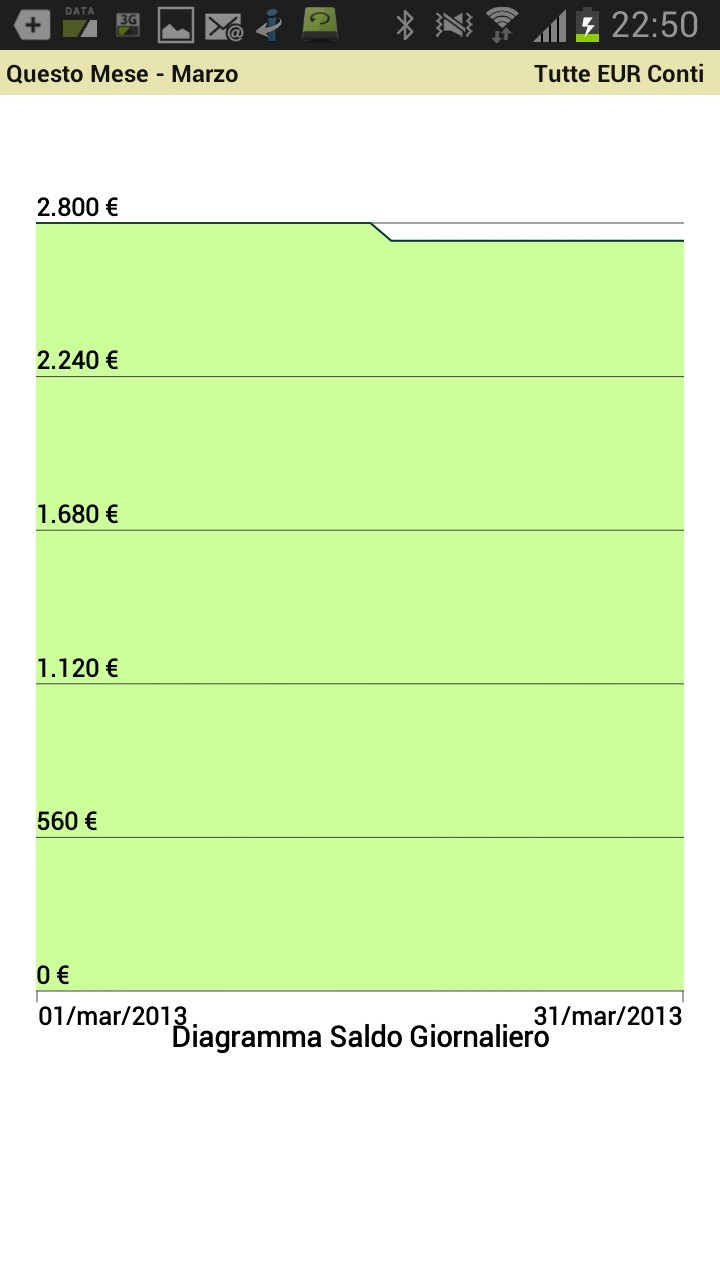
Task: Change the period "Questo Mese - Marzo"
Action: click(122, 74)
